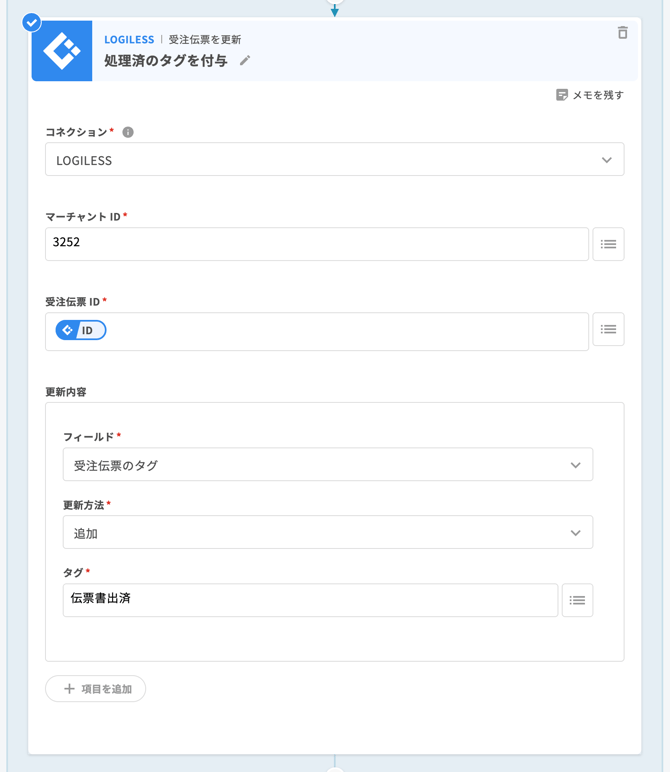Expand the 更新方法 dropdown
This screenshot has width=670, height=772.
click(x=327, y=533)
